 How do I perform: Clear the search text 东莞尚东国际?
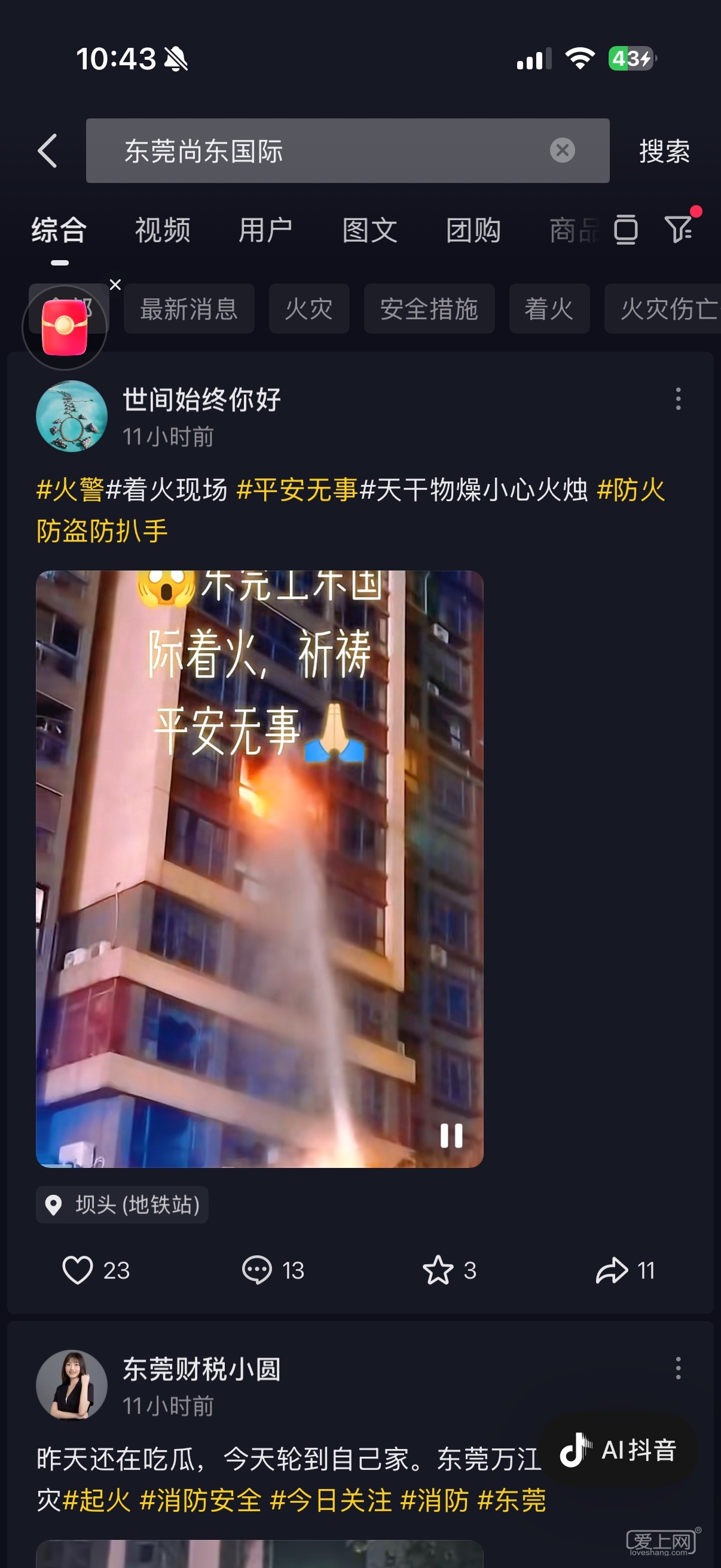(561, 150)
